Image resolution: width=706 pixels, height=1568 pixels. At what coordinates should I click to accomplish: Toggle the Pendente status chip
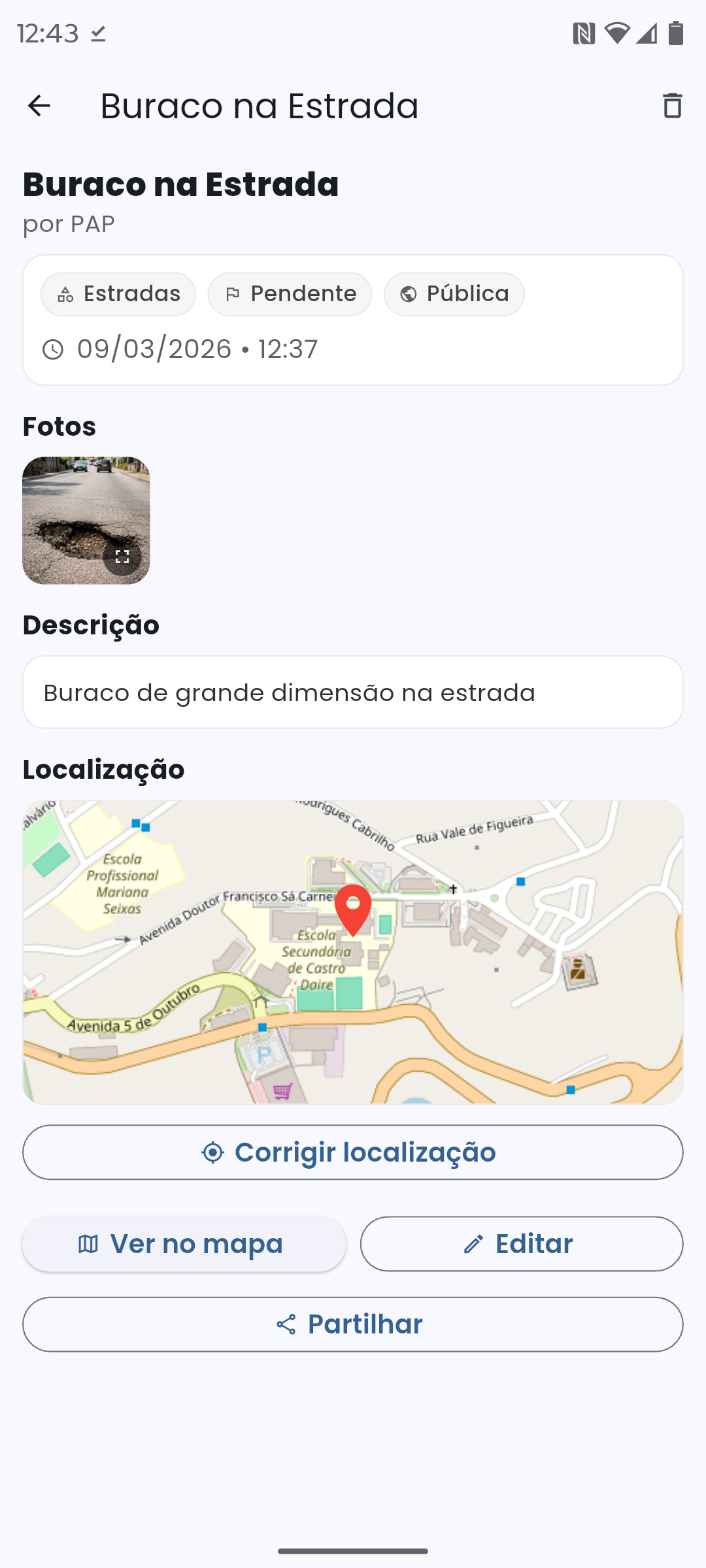point(290,294)
